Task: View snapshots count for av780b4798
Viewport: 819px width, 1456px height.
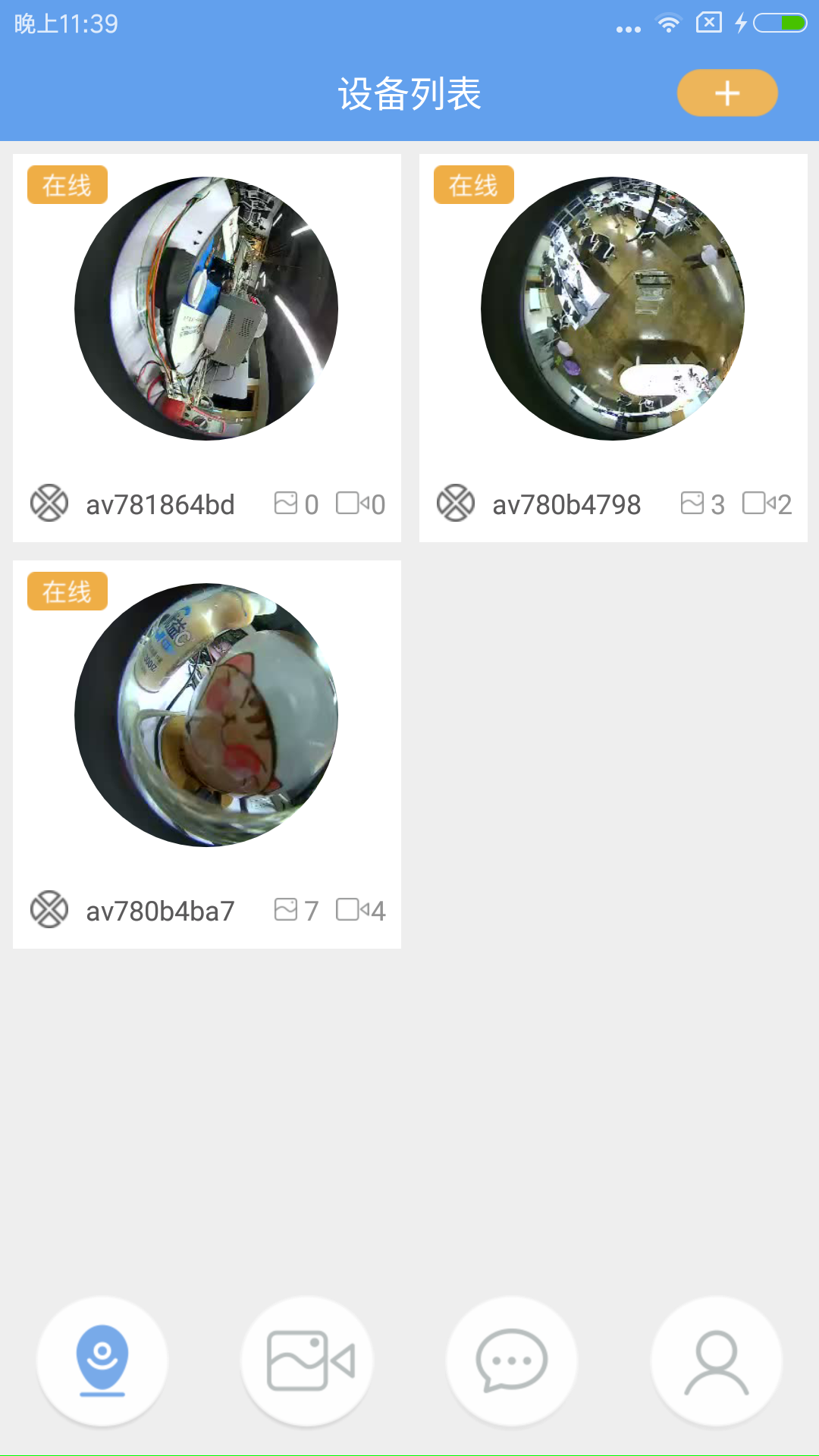Action: point(702,504)
